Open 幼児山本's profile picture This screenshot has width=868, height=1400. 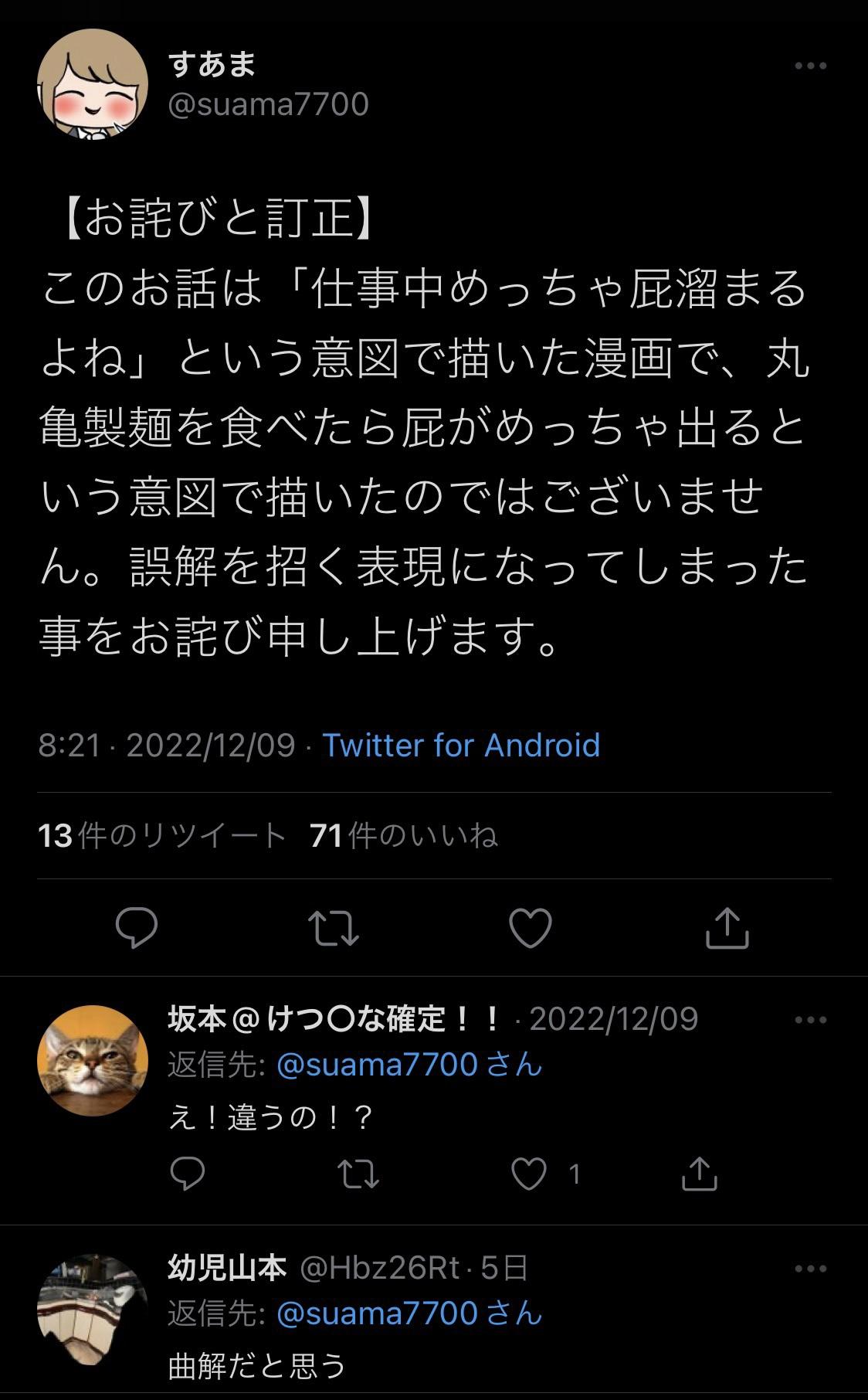[x=92, y=1309]
